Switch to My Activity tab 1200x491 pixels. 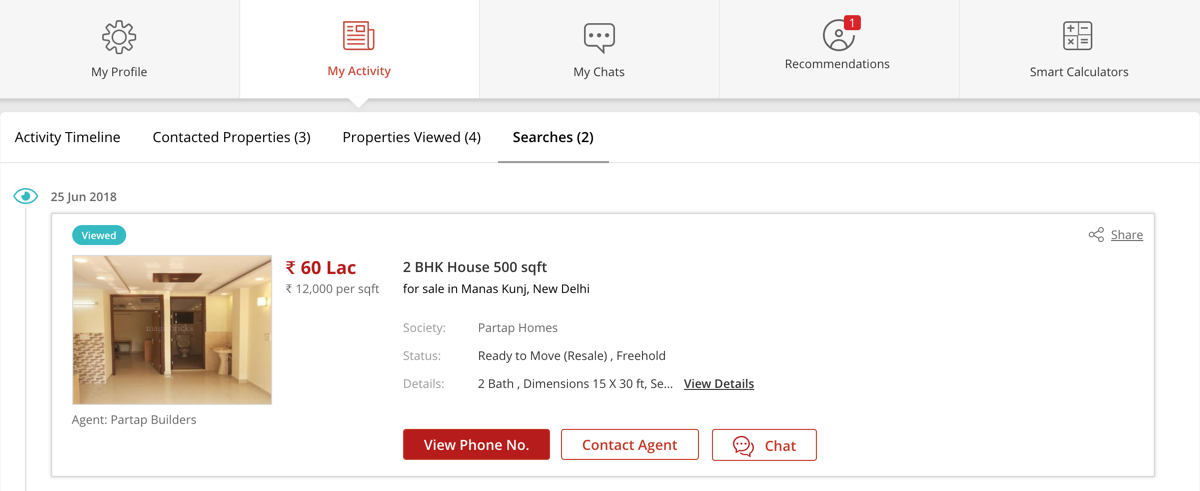click(x=359, y=50)
